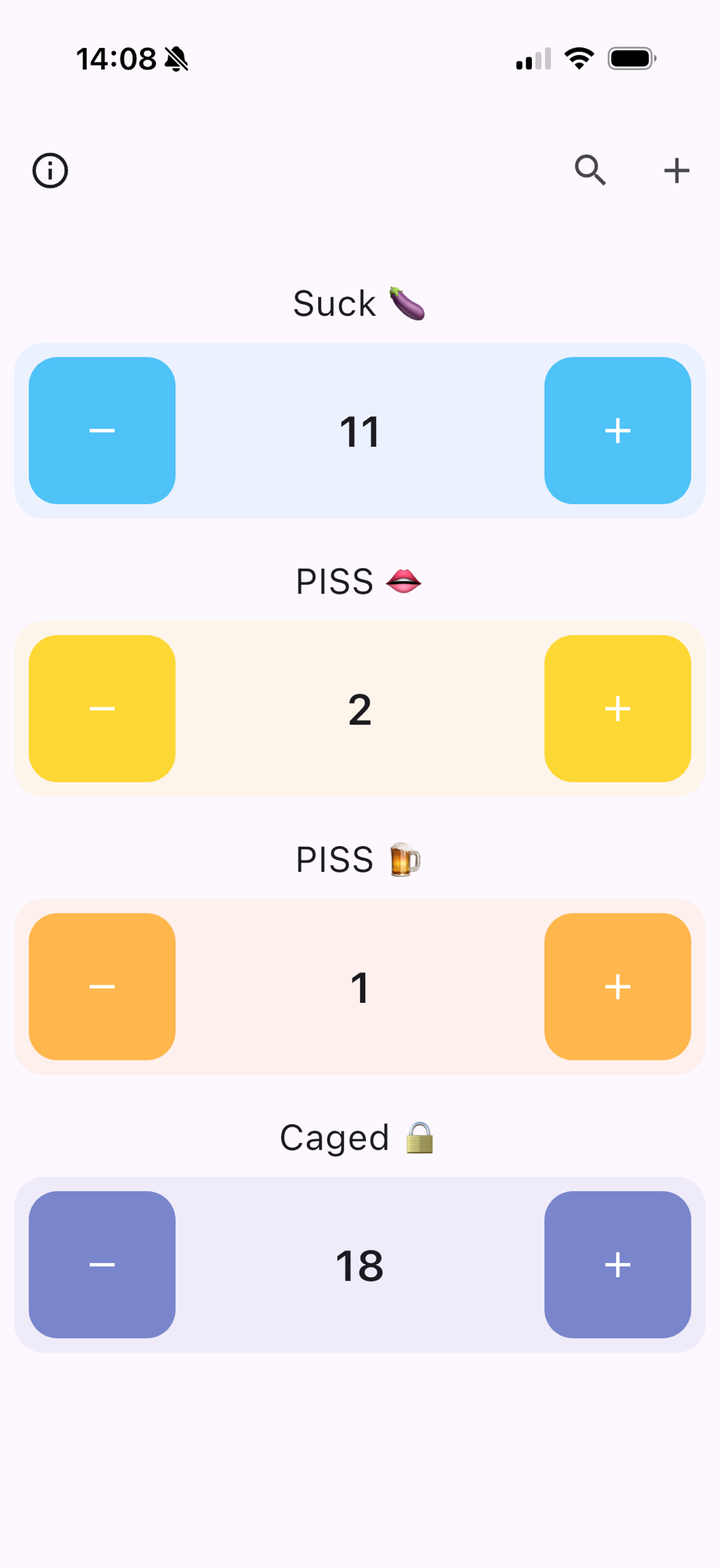Add a new counter with the top plus icon
Viewport: 720px width, 1568px height.
tap(676, 170)
